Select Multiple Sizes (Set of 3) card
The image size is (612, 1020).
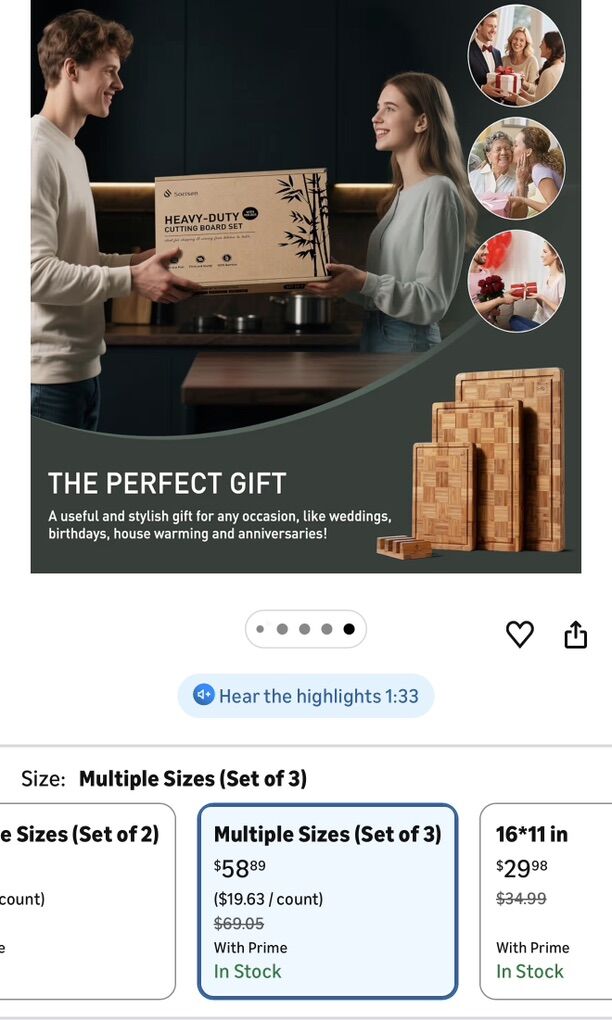[x=327, y=900]
